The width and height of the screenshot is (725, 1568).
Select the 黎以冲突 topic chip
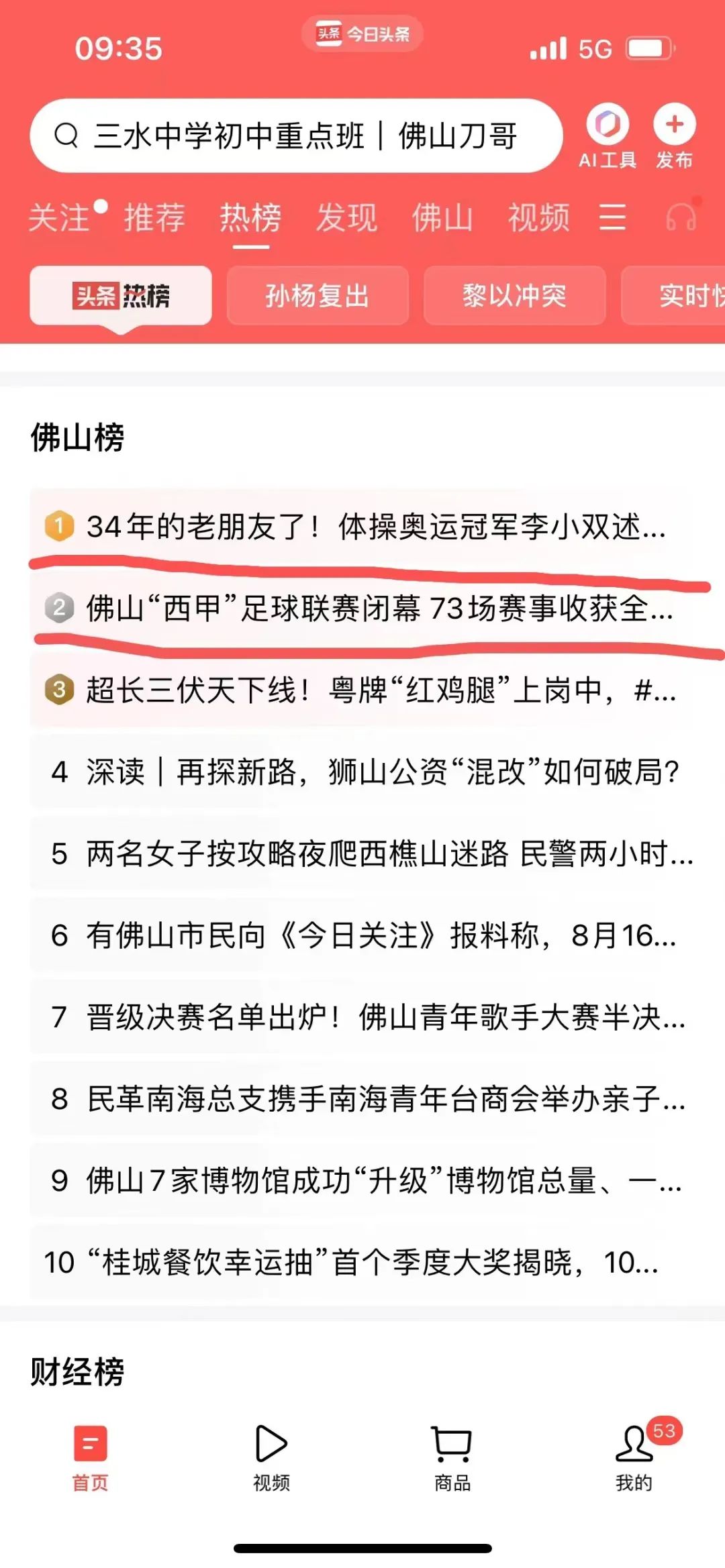point(514,295)
